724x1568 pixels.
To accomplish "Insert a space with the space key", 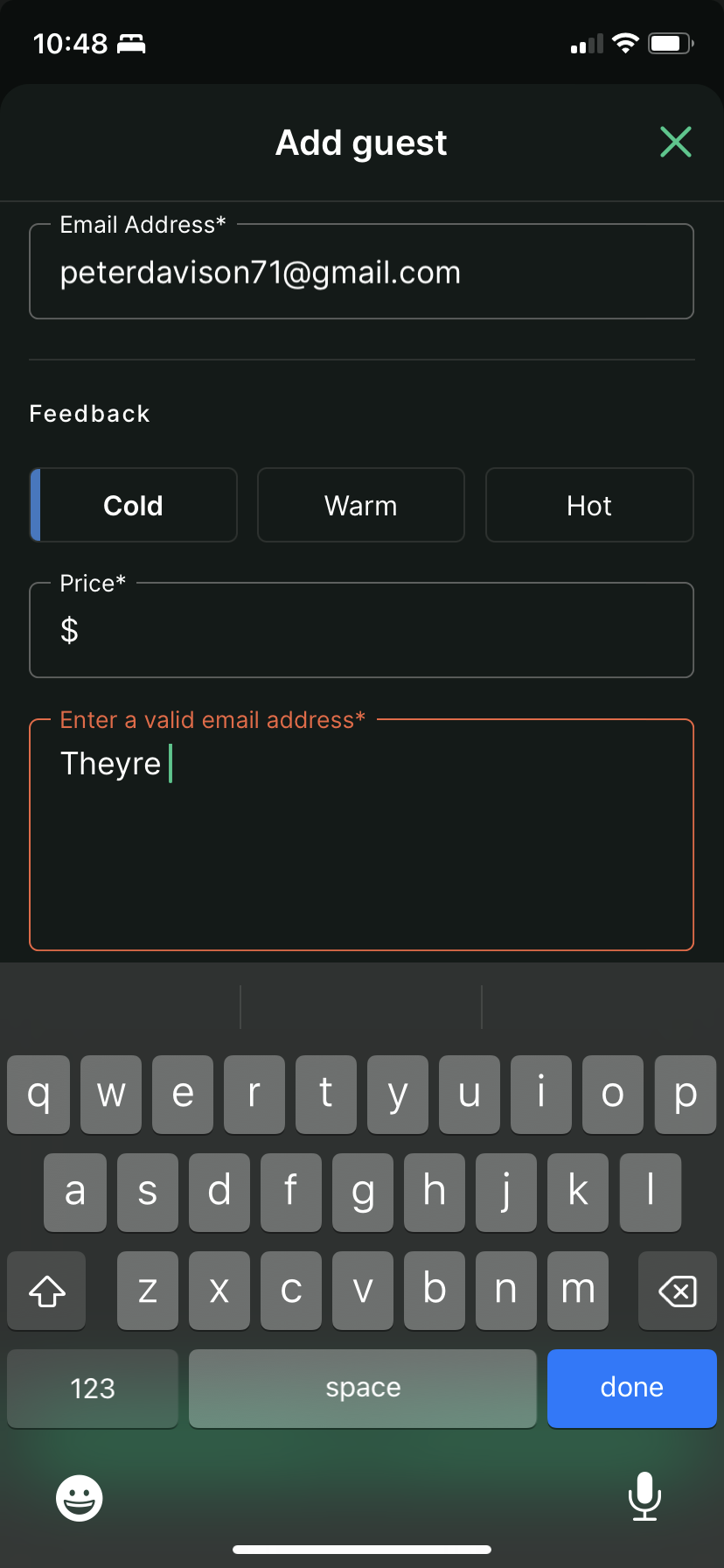I will 362,1388.
